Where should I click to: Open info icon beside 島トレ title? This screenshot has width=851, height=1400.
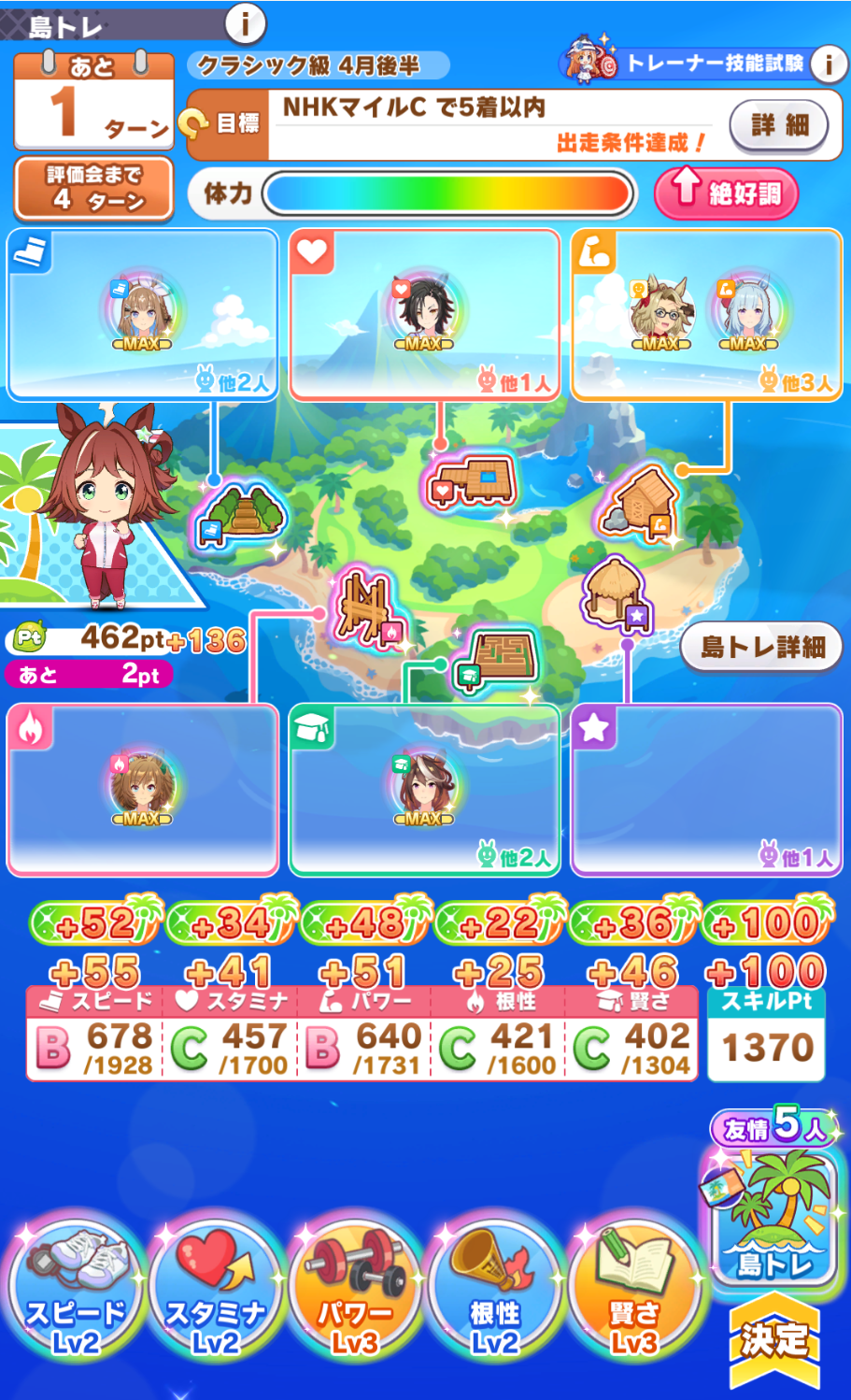(246, 22)
